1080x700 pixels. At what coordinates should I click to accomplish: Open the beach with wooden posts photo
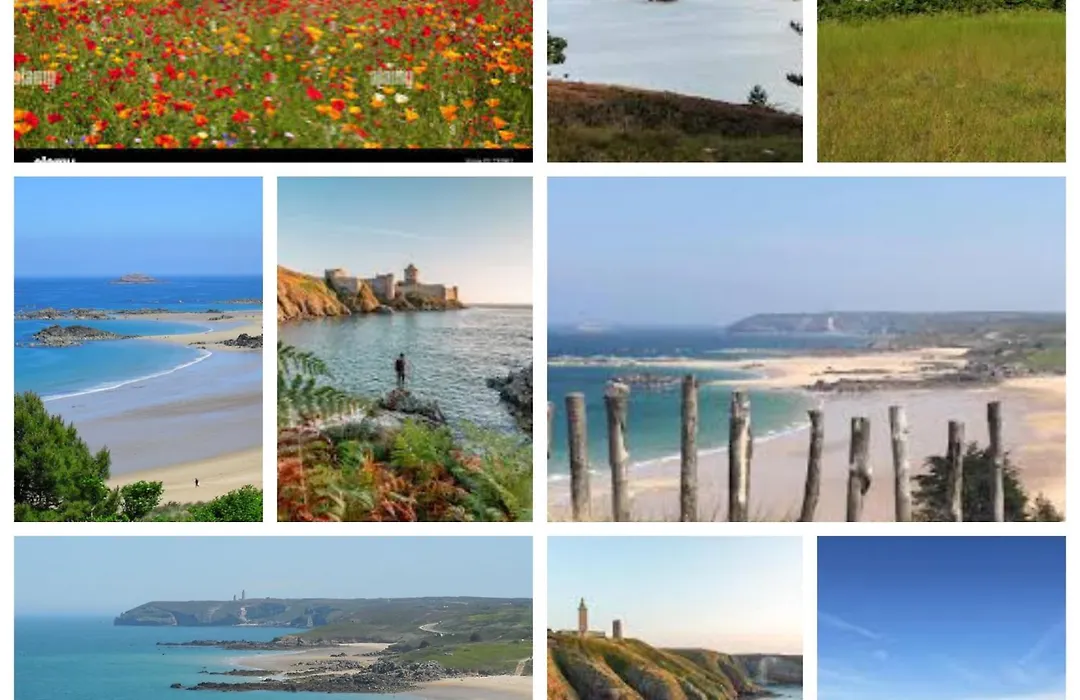806,349
